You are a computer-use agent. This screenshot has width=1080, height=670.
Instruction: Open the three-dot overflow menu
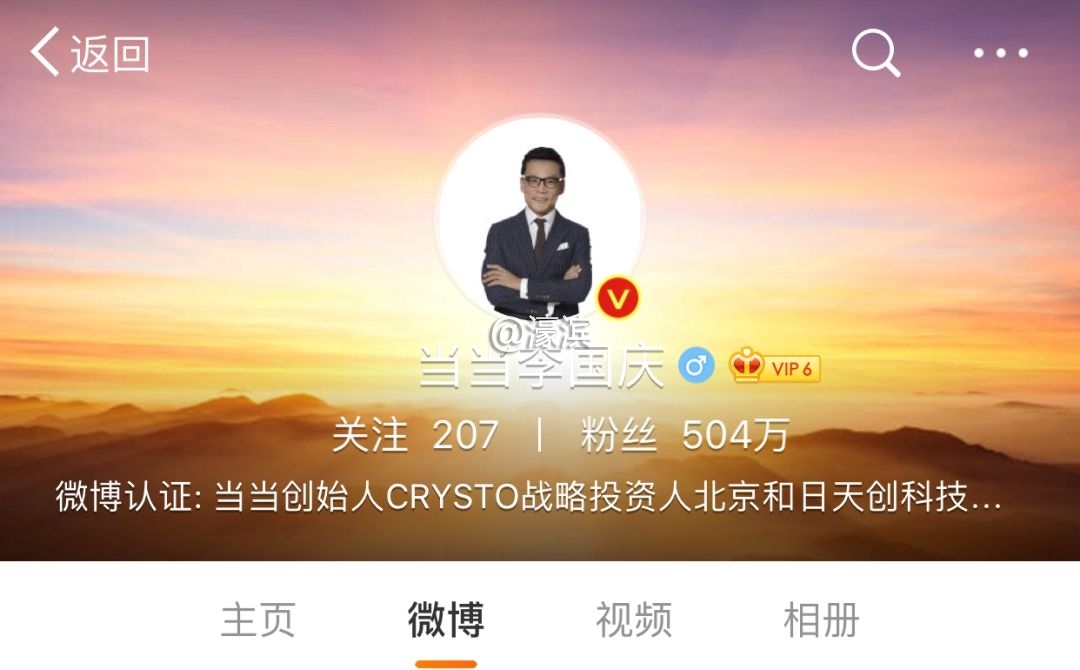pos(1001,53)
